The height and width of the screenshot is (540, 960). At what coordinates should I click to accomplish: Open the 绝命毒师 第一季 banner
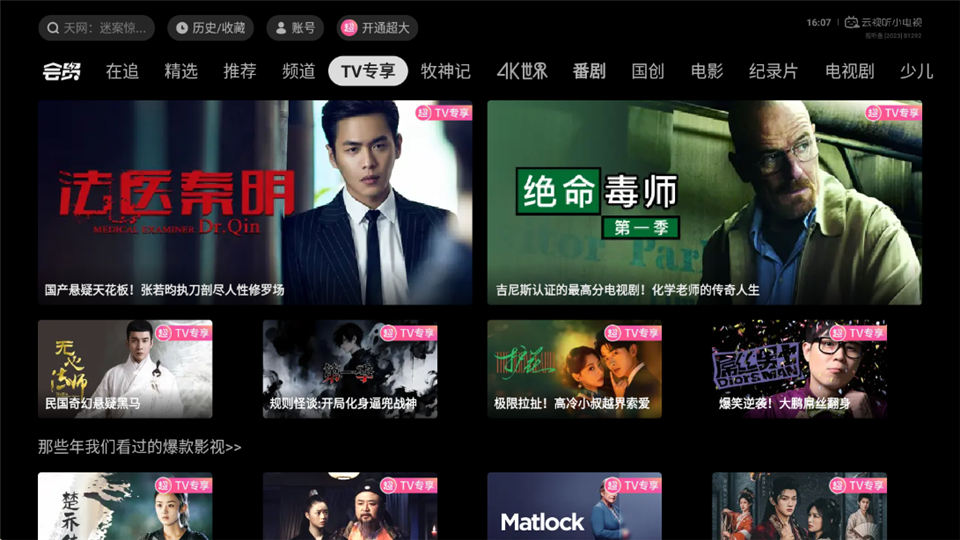(x=704, y=202)
